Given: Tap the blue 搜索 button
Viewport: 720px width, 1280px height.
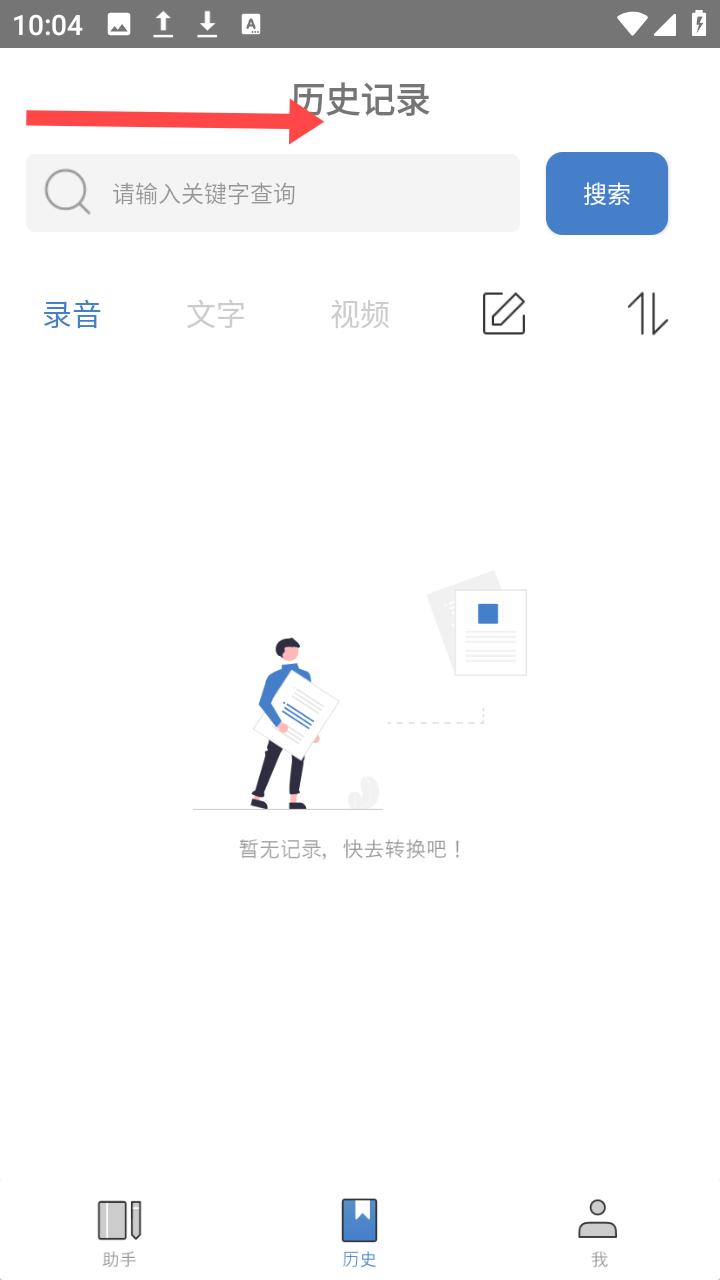Looking at the screenshot, I should [607, 193].
